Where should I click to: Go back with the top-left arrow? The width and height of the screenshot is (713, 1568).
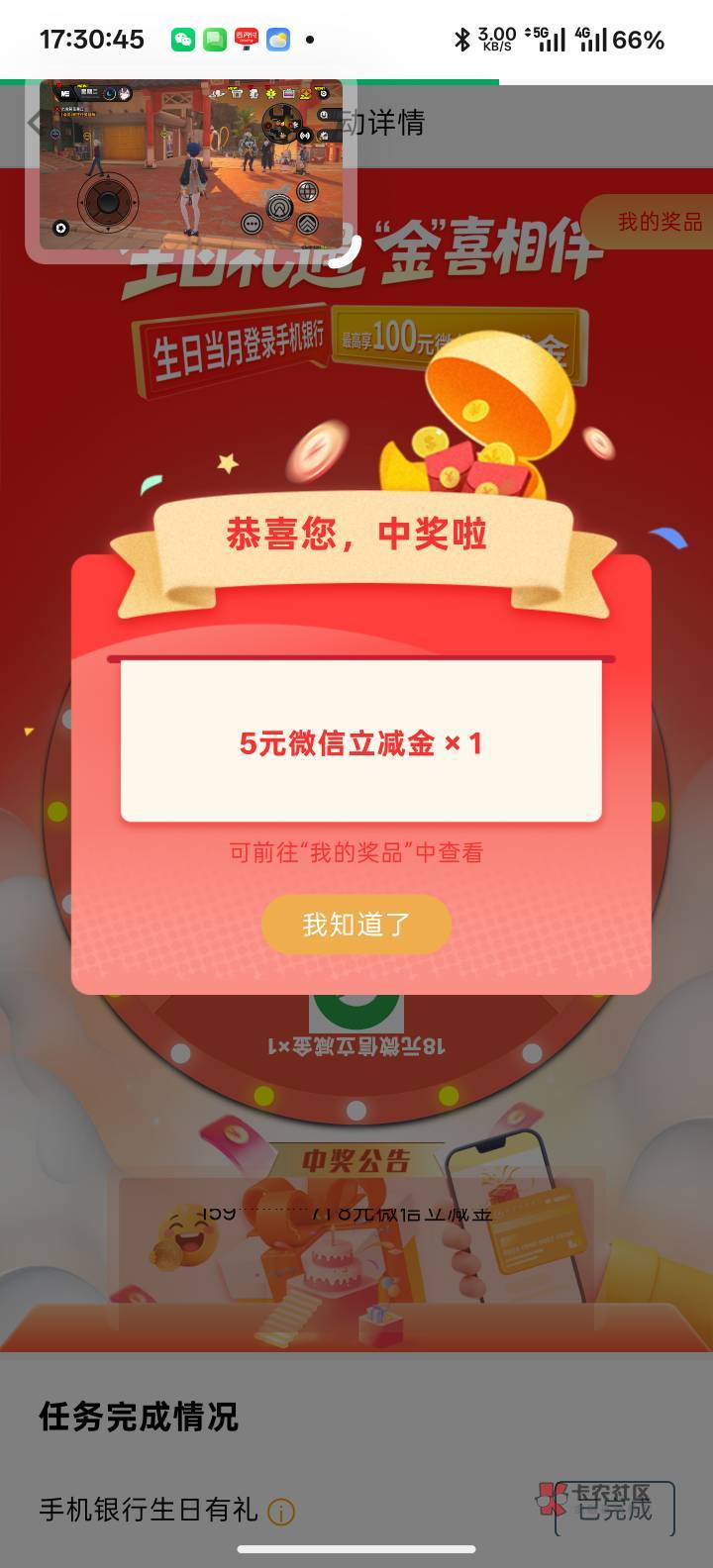(x=34, y=123)
